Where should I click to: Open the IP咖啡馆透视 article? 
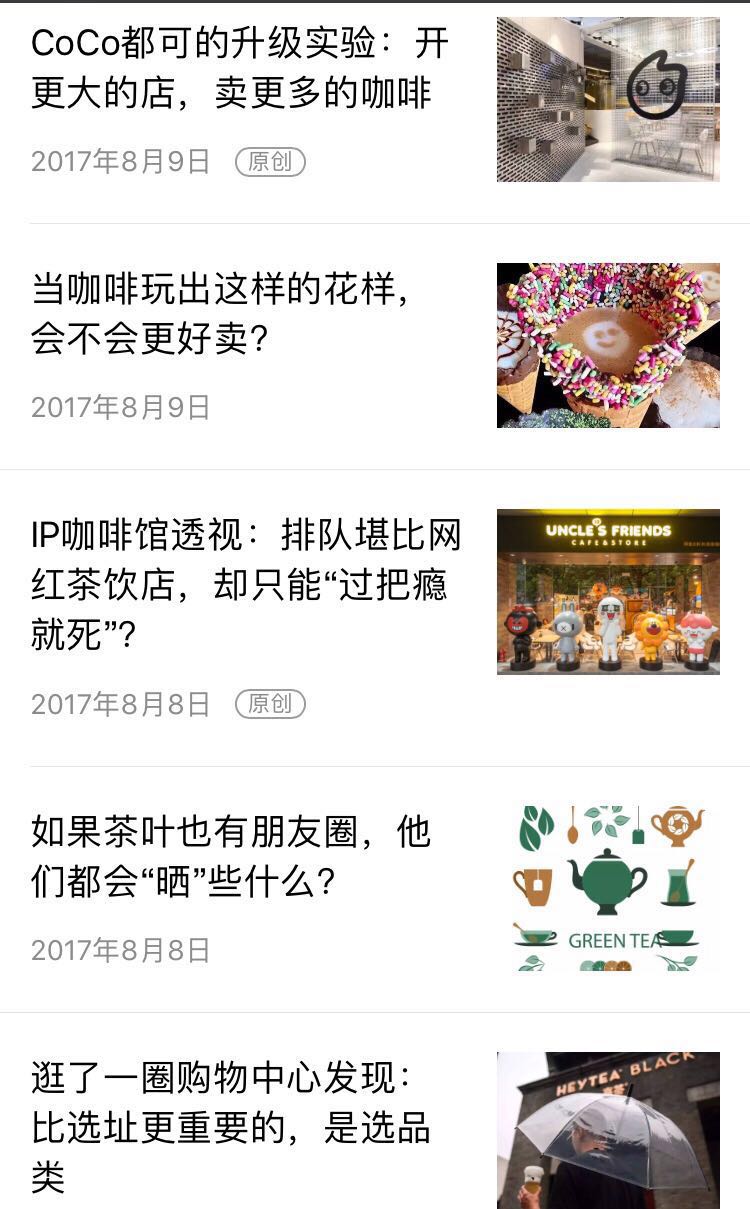tap(245, 585)
